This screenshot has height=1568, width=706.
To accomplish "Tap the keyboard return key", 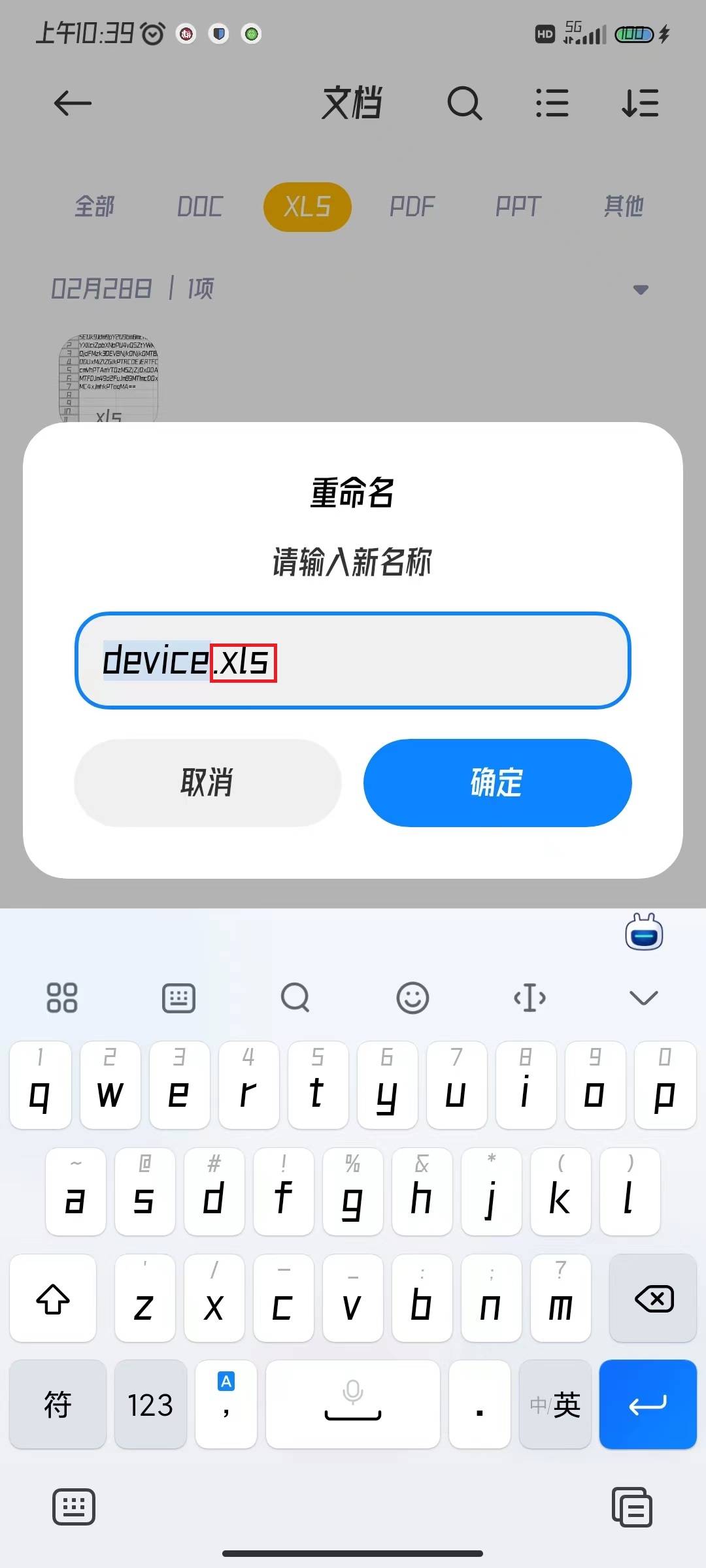I will pos(647,1405).
